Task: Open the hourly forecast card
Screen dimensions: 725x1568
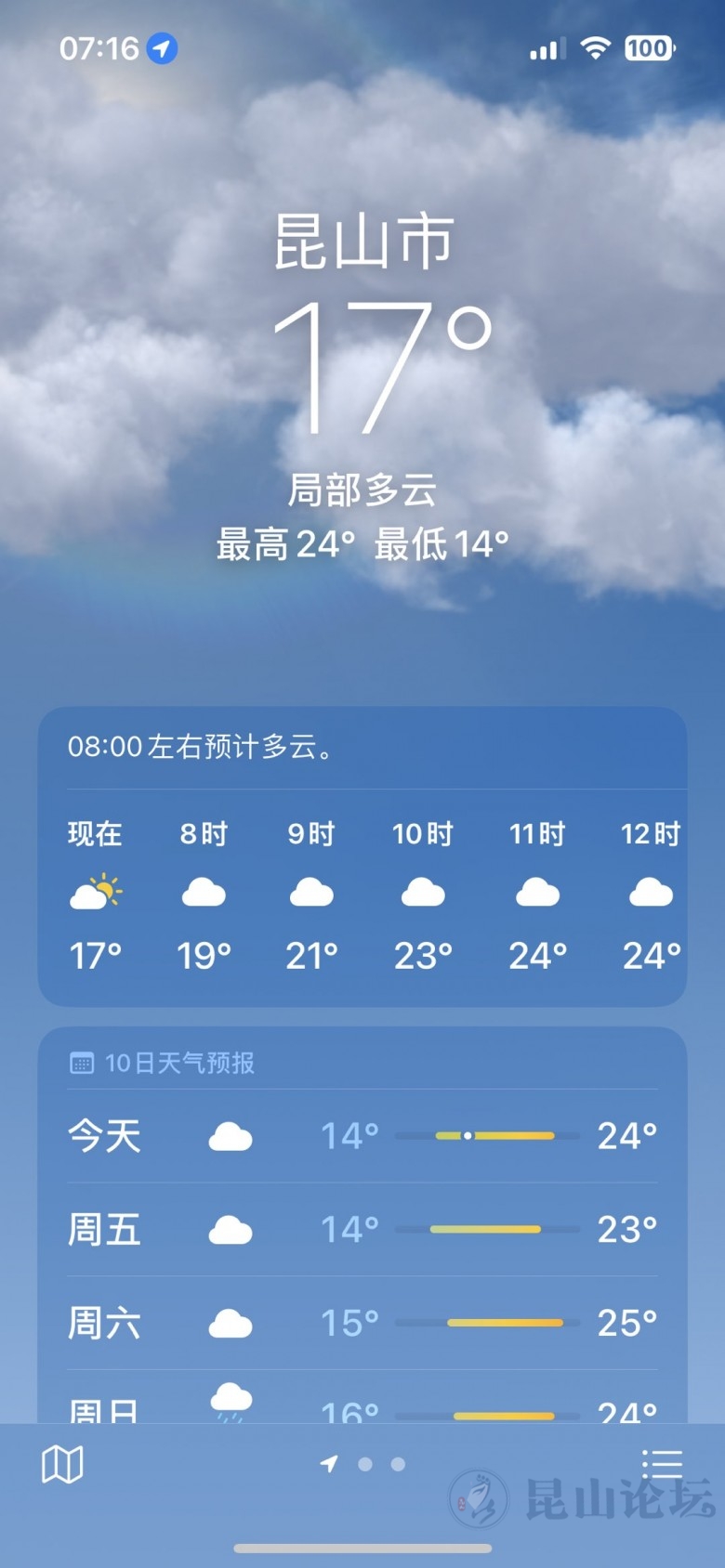Action: coord(362,892)
